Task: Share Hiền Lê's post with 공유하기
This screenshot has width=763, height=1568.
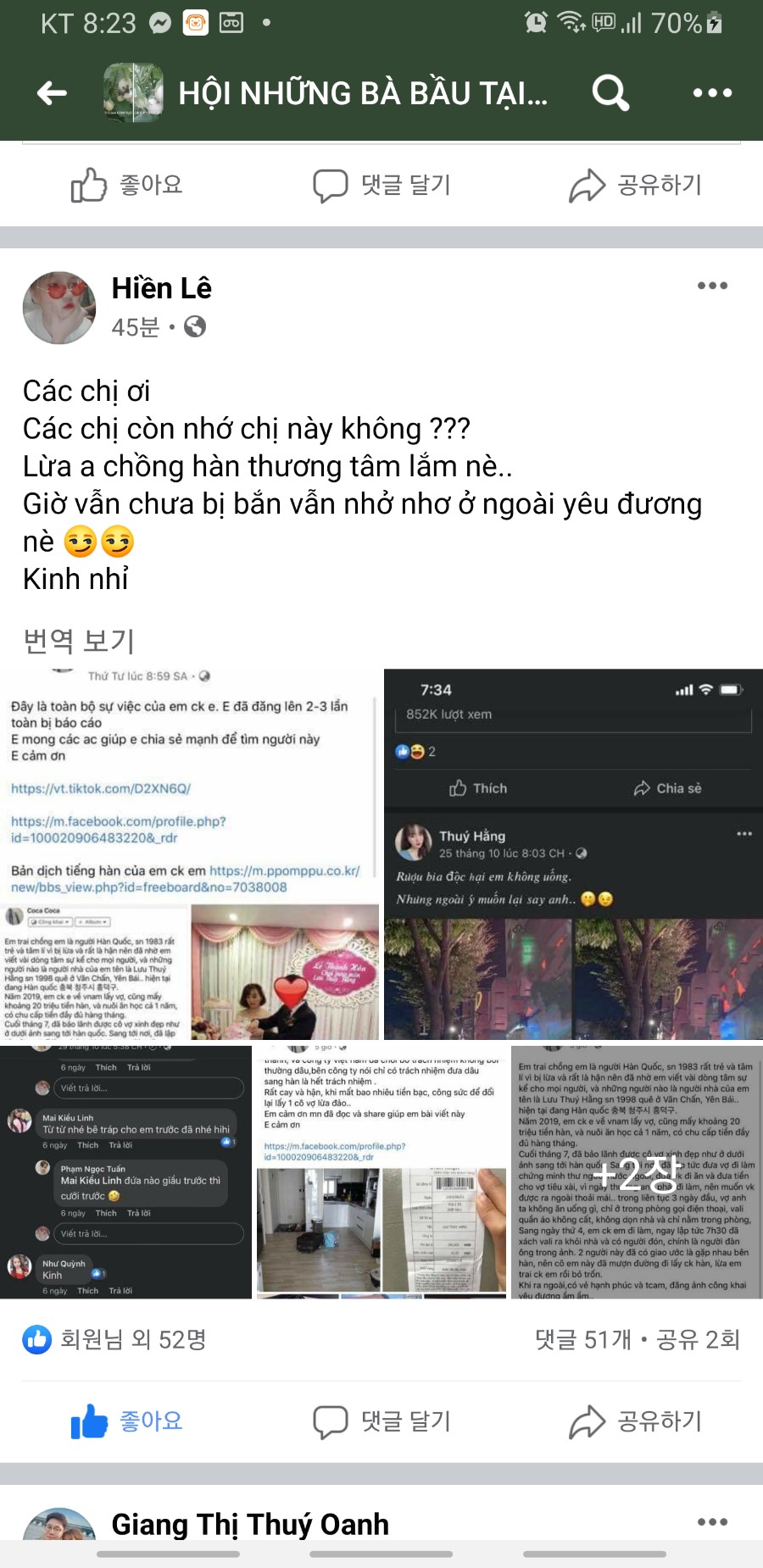Action: pos(636,1421)
